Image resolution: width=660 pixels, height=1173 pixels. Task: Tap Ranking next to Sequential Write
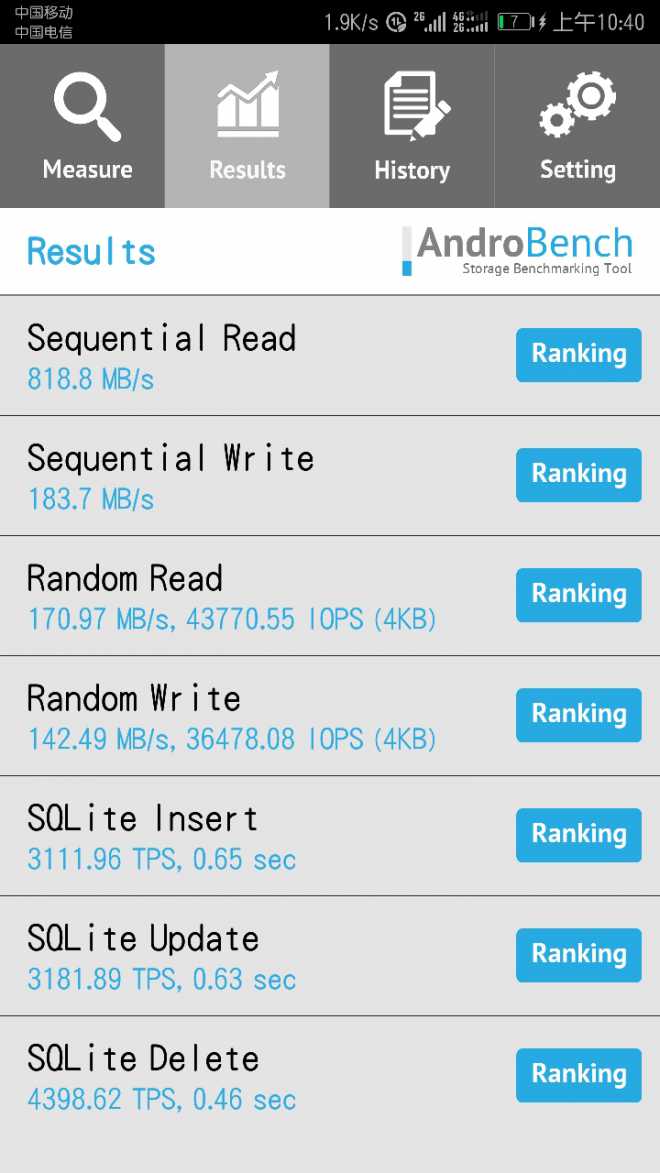pos(578,474)
